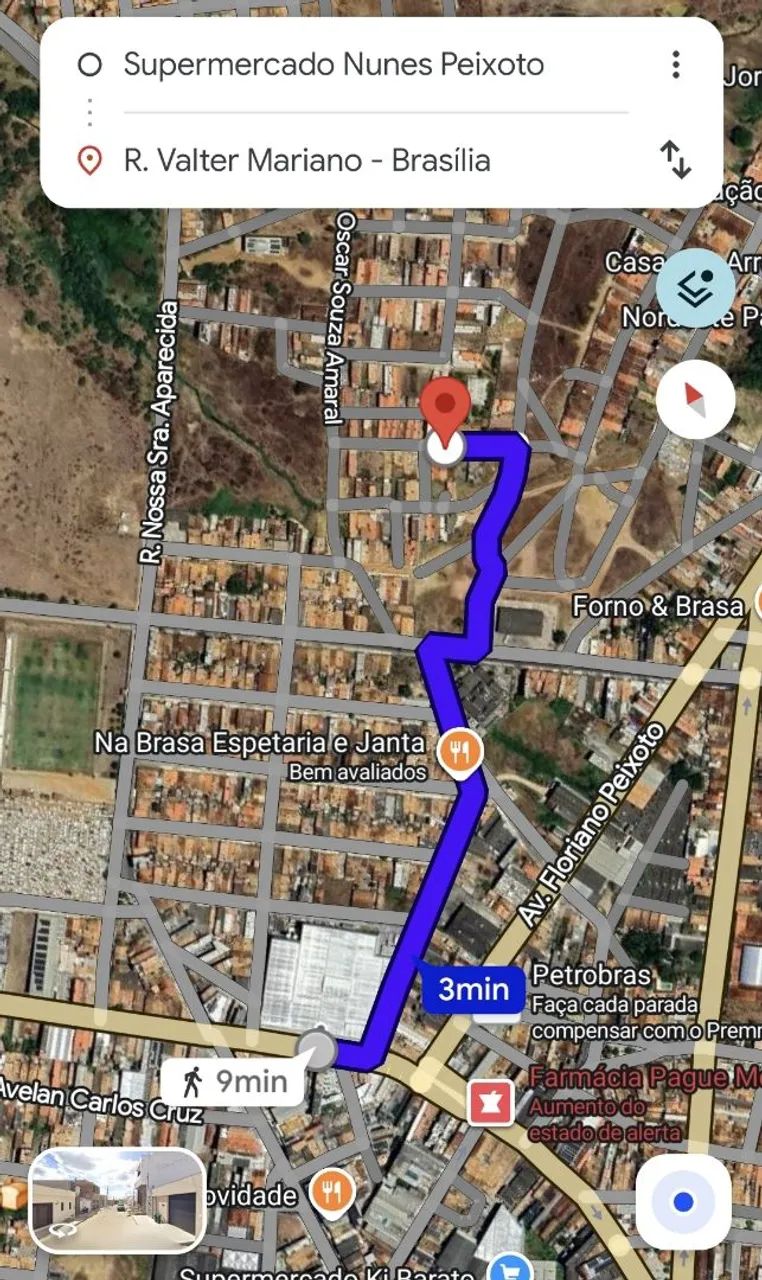Edit the starting point Supermercado Nunes Peixoto
The image size is (762, 1280).
tap(334, 65)
